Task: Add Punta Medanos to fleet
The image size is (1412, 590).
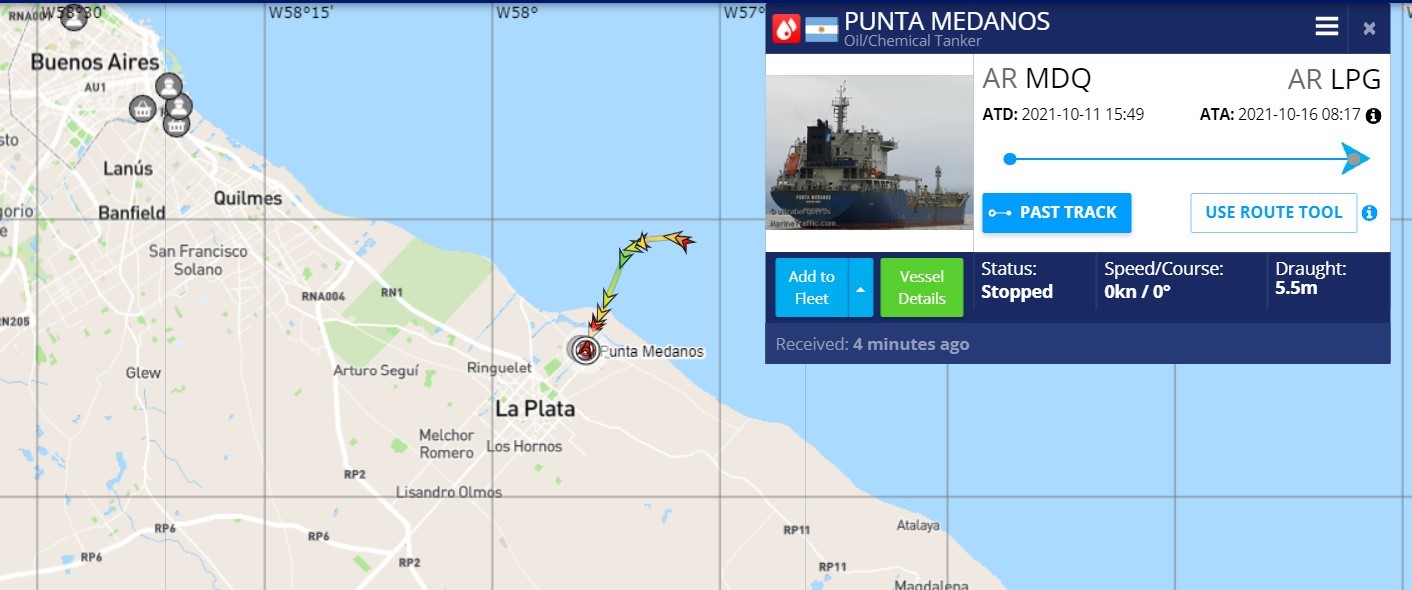Action: (811, 287)
